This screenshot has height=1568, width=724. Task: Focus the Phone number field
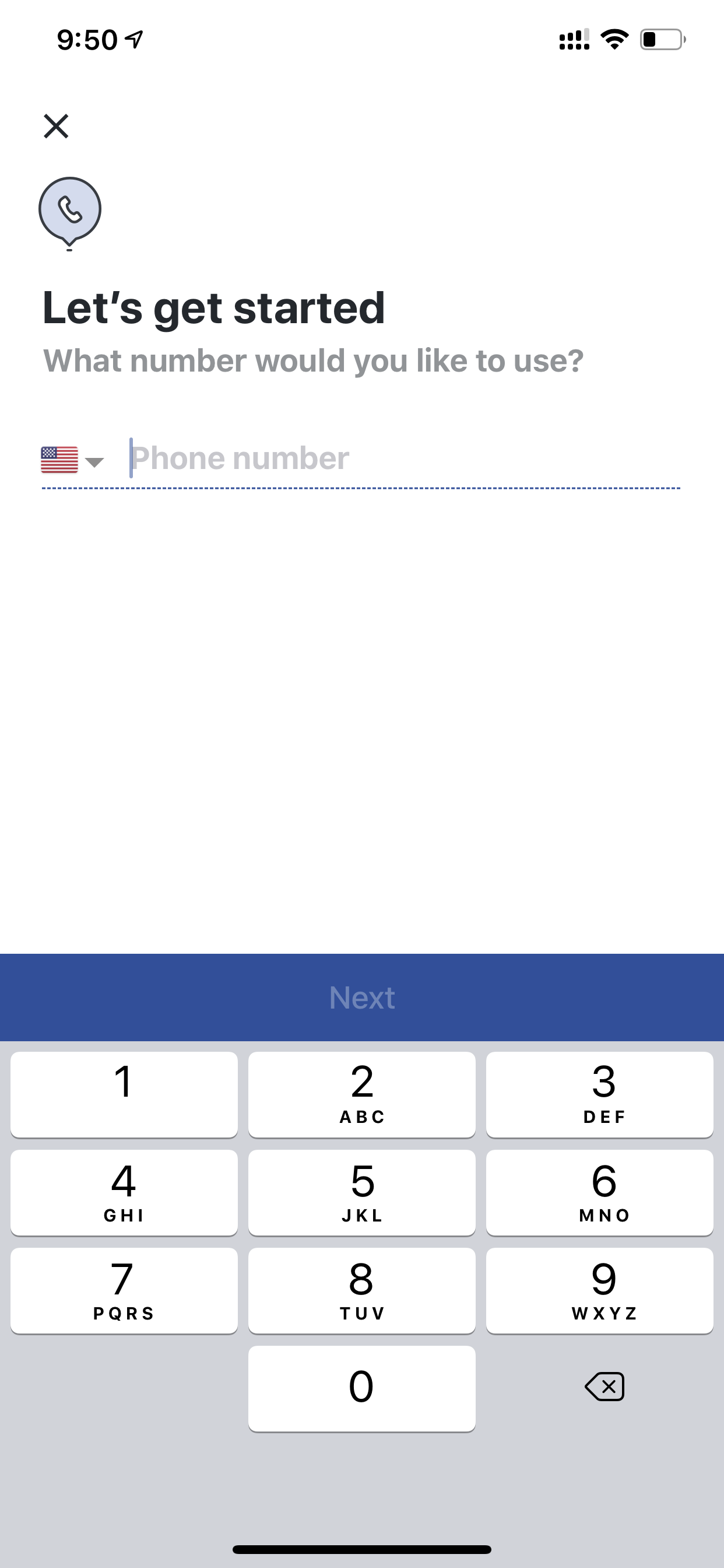(404, 459)
